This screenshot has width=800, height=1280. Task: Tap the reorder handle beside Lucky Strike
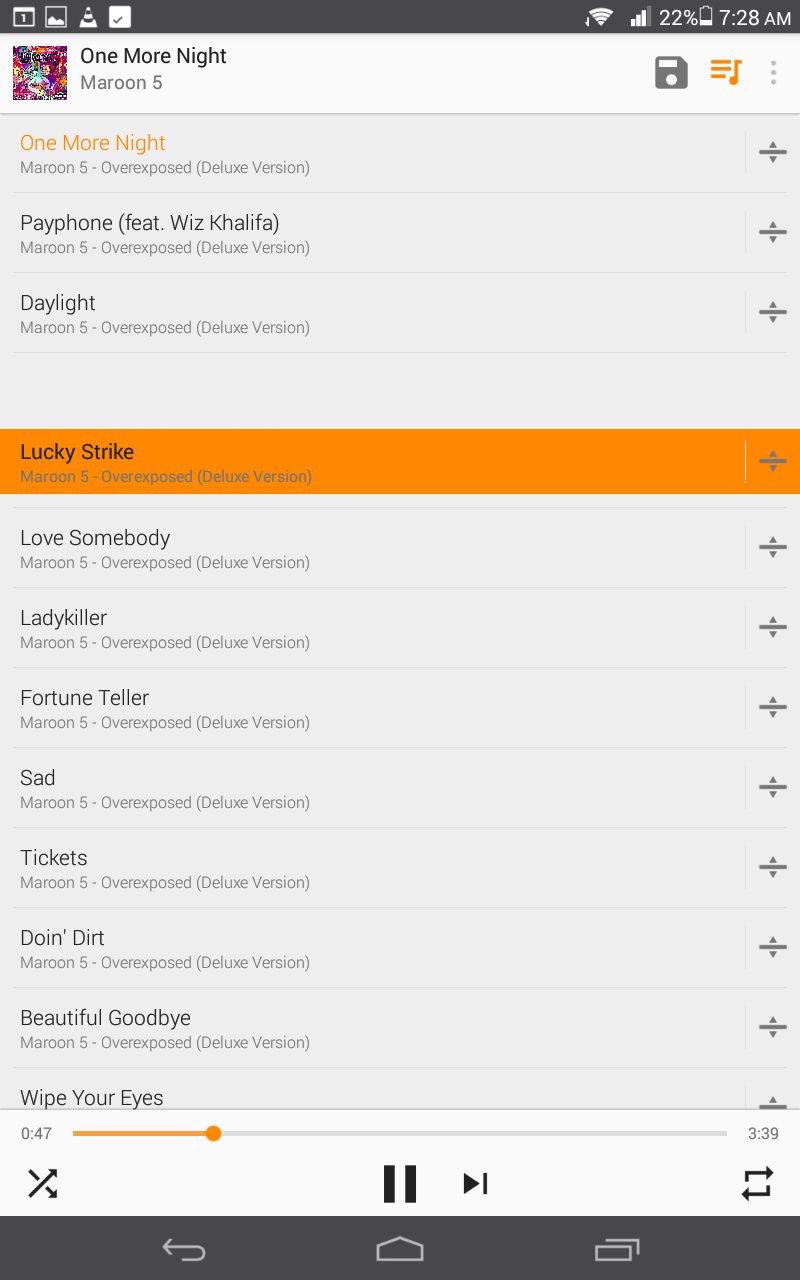click(x=773, y=461)
